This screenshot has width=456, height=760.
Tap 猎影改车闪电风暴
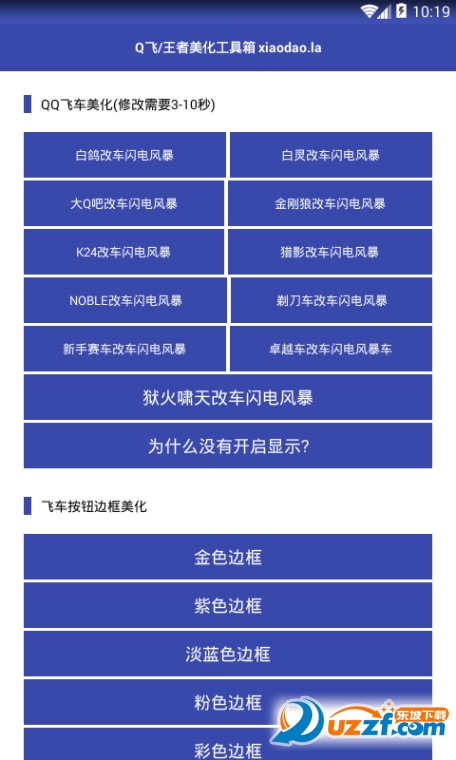(x=330, y=252)
